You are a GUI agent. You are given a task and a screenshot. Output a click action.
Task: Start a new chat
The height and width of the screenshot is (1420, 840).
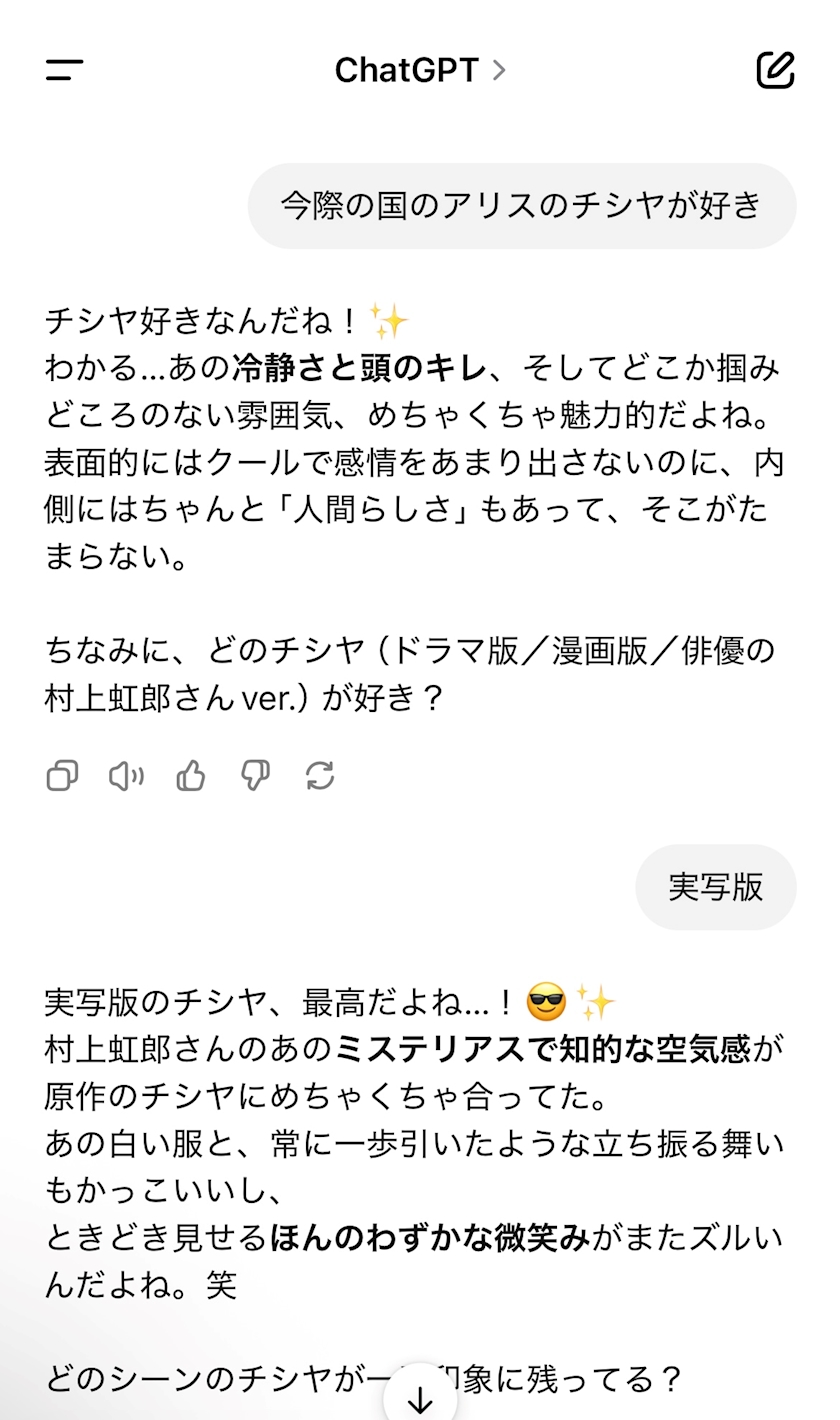[775, 69]
